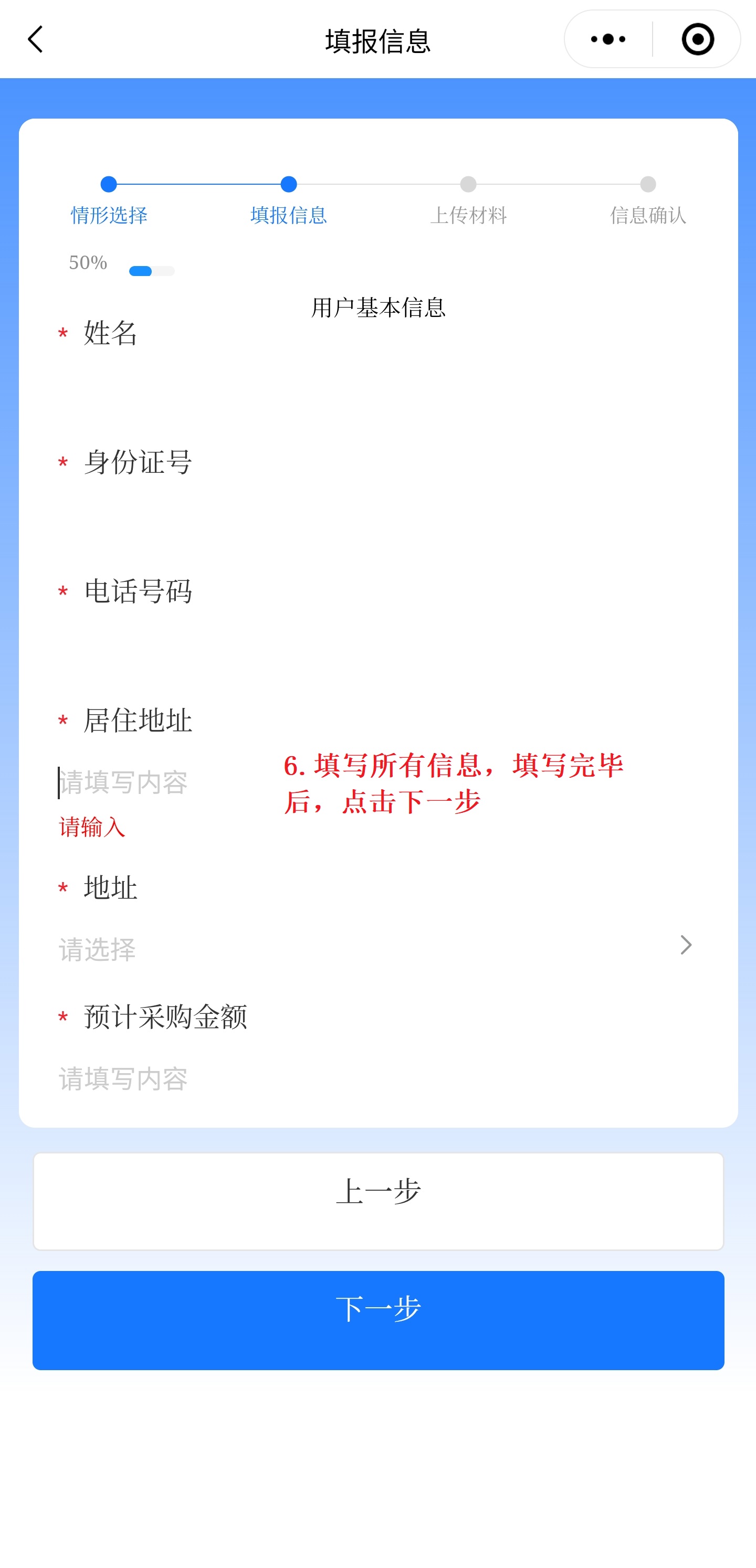This screenshot has width=756, height=1568.
Task: Tap the 预计采购金额 input field
Action: (x=377, y=1078)
